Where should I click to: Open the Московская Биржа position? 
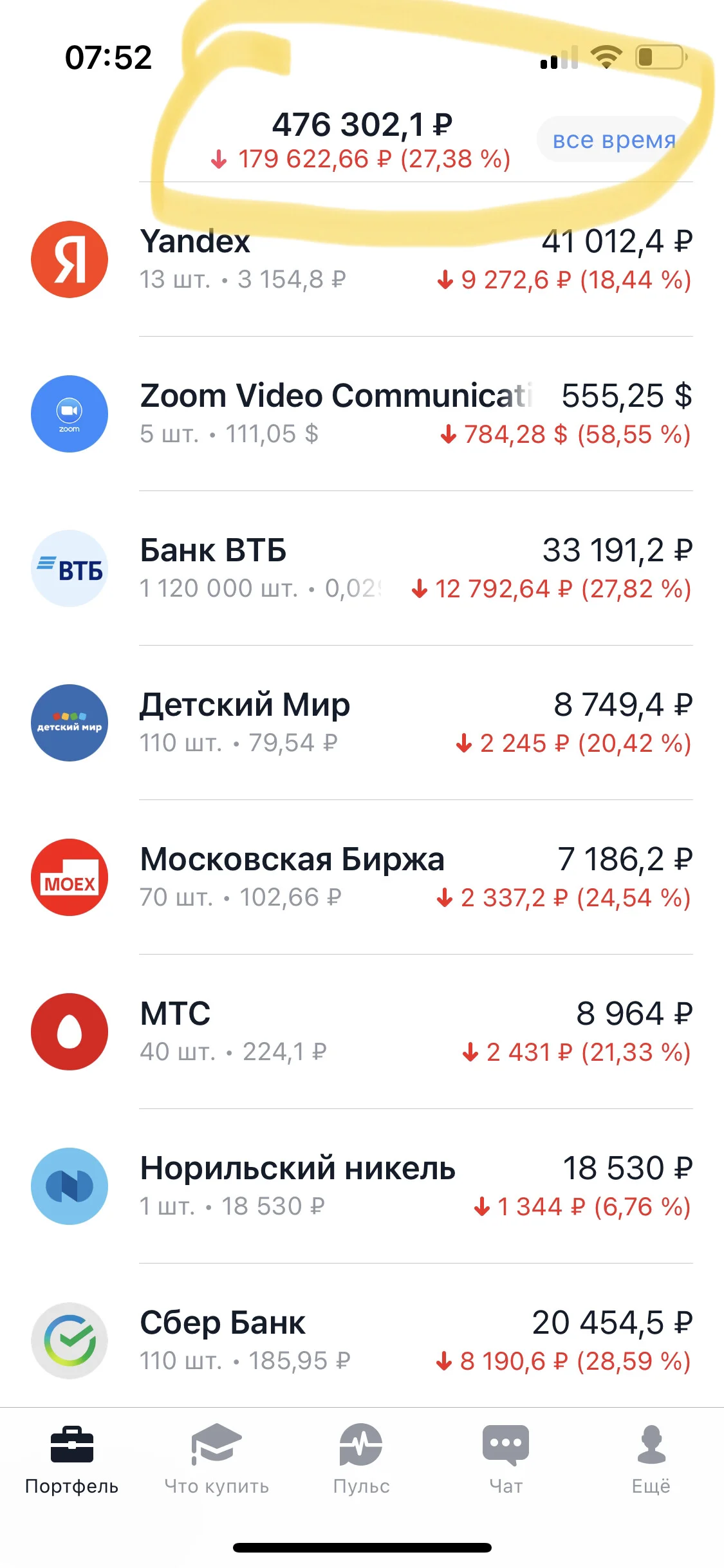point(362,877)
